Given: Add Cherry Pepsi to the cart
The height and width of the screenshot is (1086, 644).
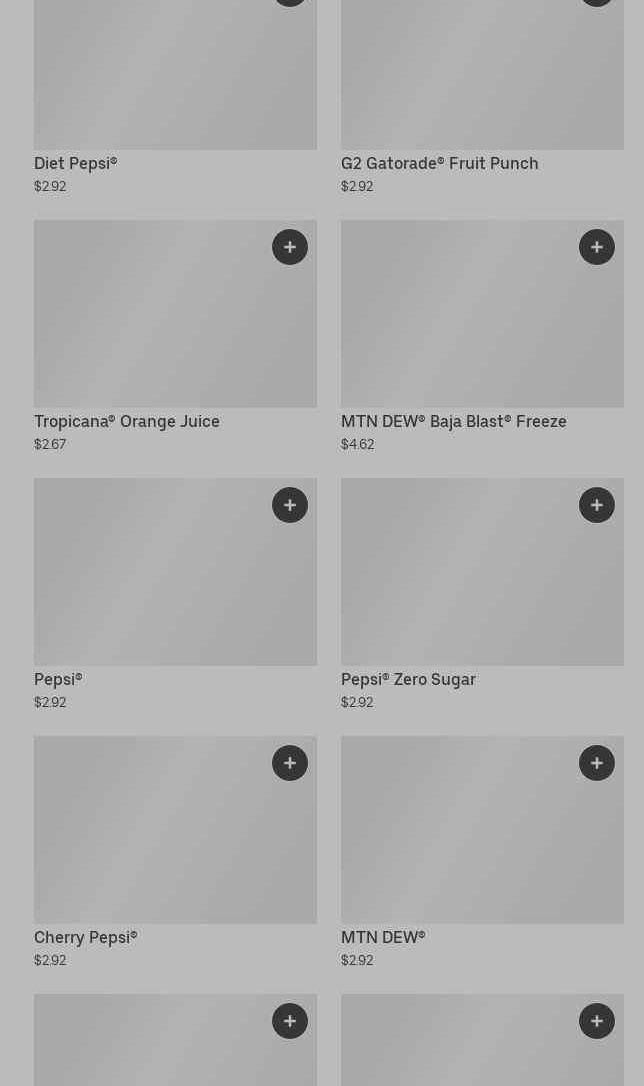Looking at the screenshot, I should pyautogui.click(x=289, y=763).
